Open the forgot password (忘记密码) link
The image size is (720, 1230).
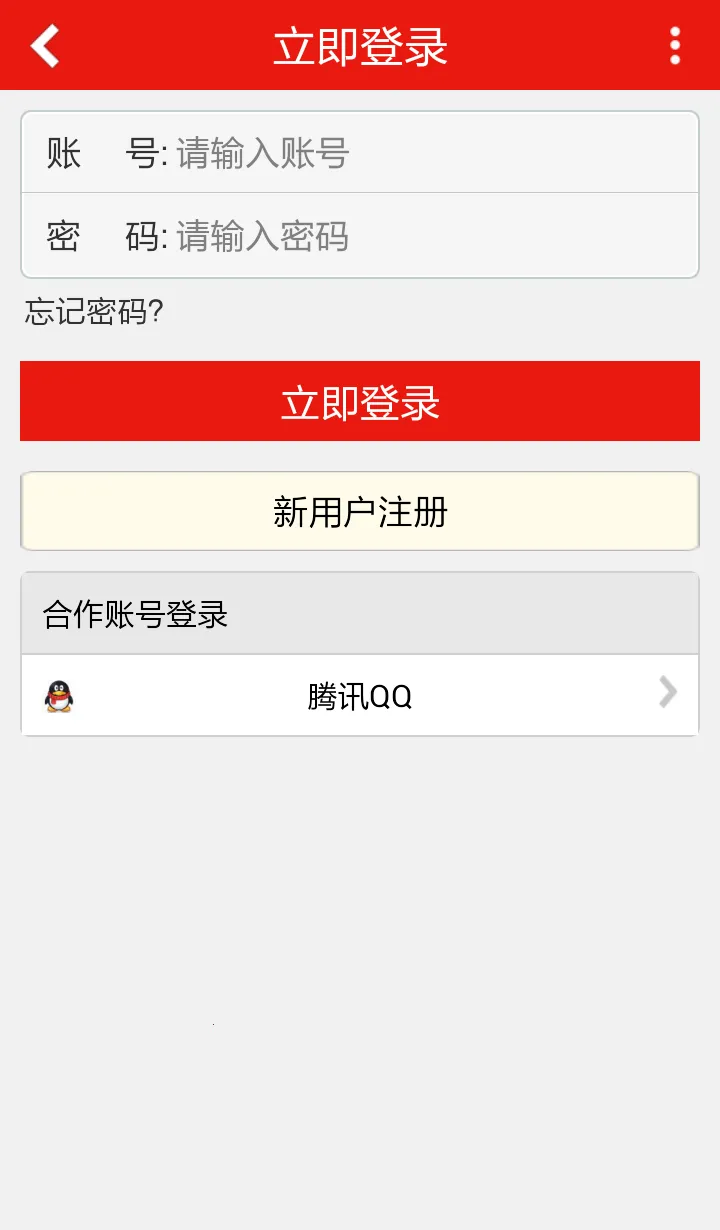click(x=94, y=312)
